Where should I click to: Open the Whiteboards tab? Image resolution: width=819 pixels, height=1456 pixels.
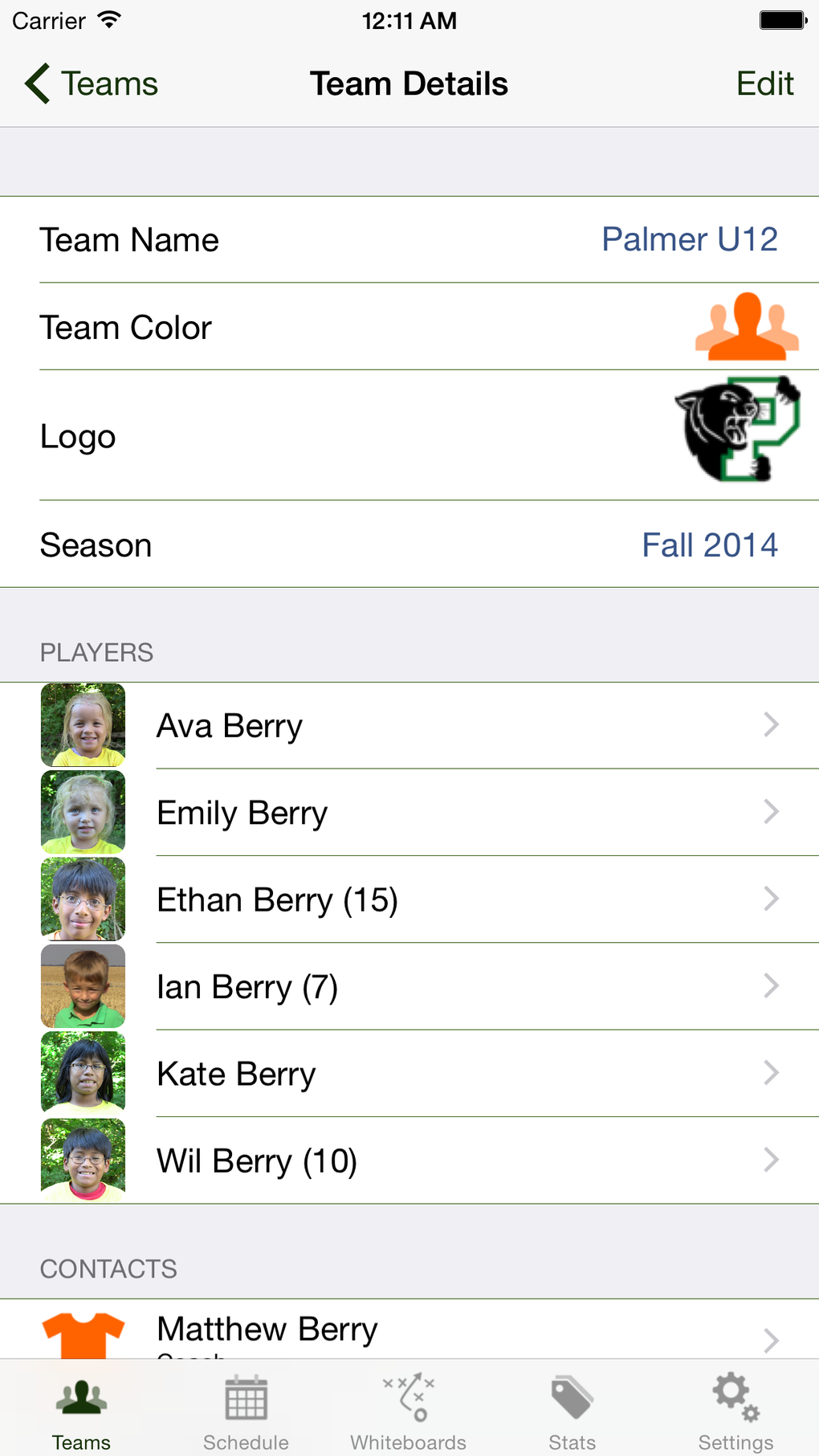coord(409,1412)
